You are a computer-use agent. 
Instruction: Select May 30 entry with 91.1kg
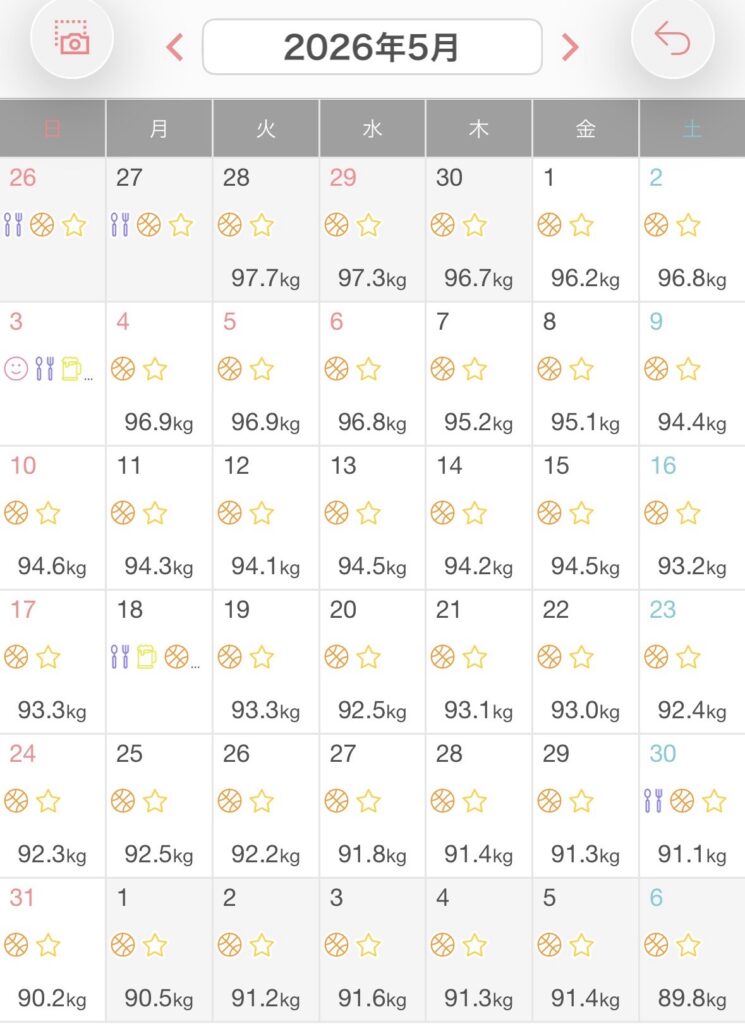click(692, 806)
